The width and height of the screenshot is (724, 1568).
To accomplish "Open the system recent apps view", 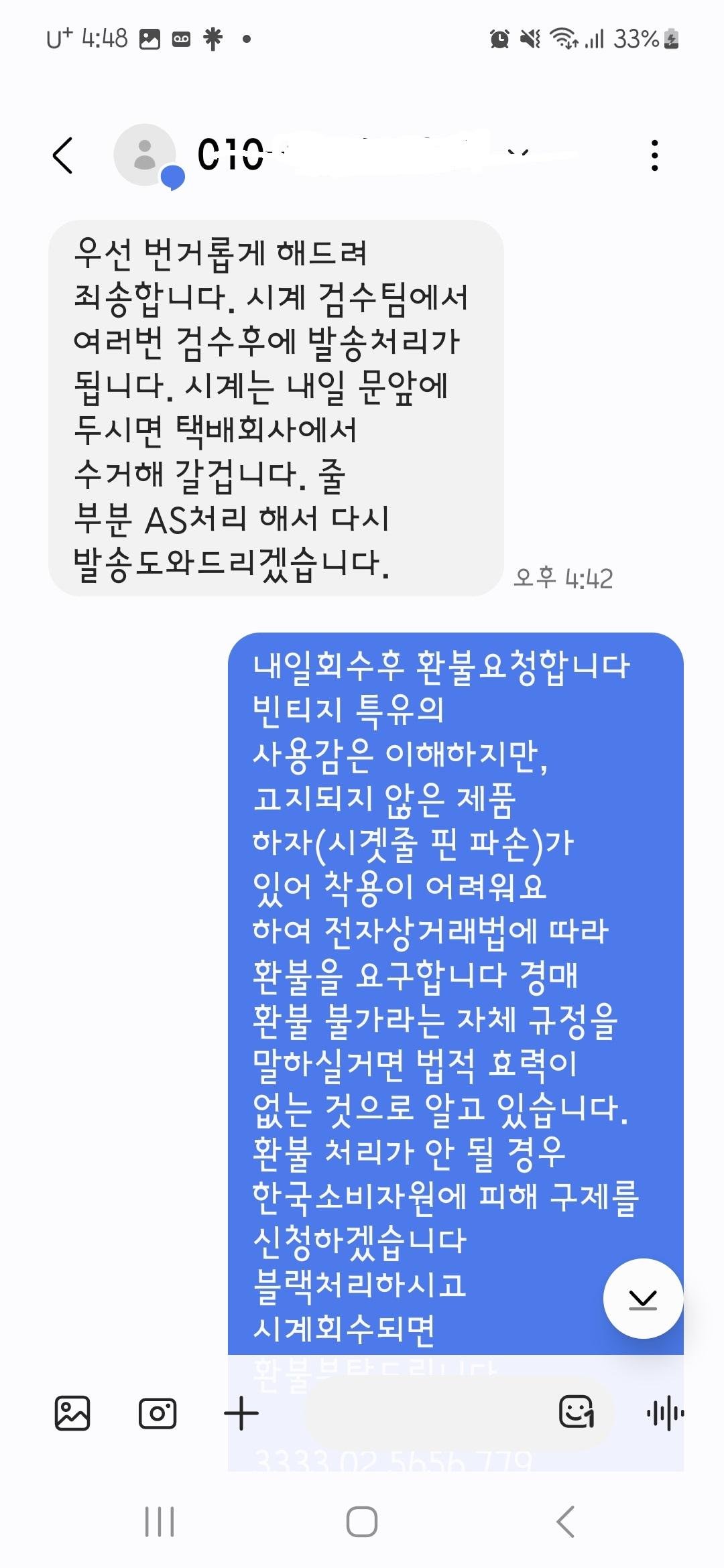I will (x=160, y=1522).
